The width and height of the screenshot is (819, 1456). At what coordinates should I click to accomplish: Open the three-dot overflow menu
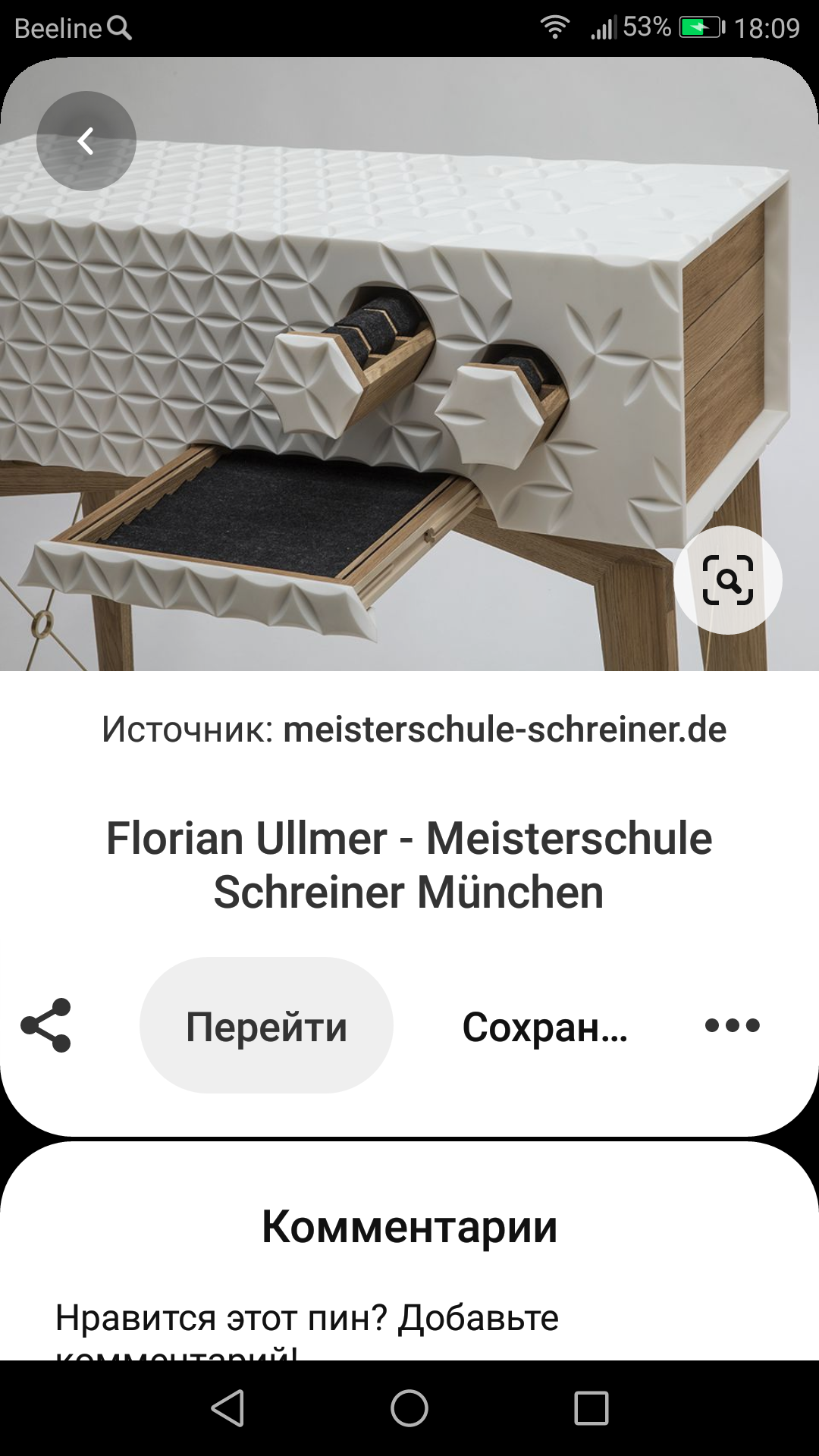[x=732, y=1025]
